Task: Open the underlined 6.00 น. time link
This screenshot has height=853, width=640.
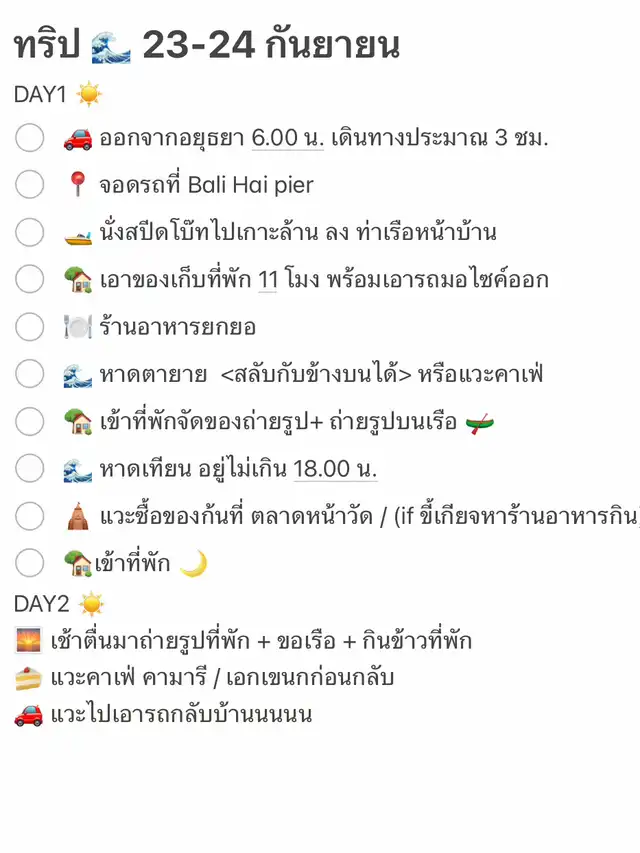Action: coord(287,138)
